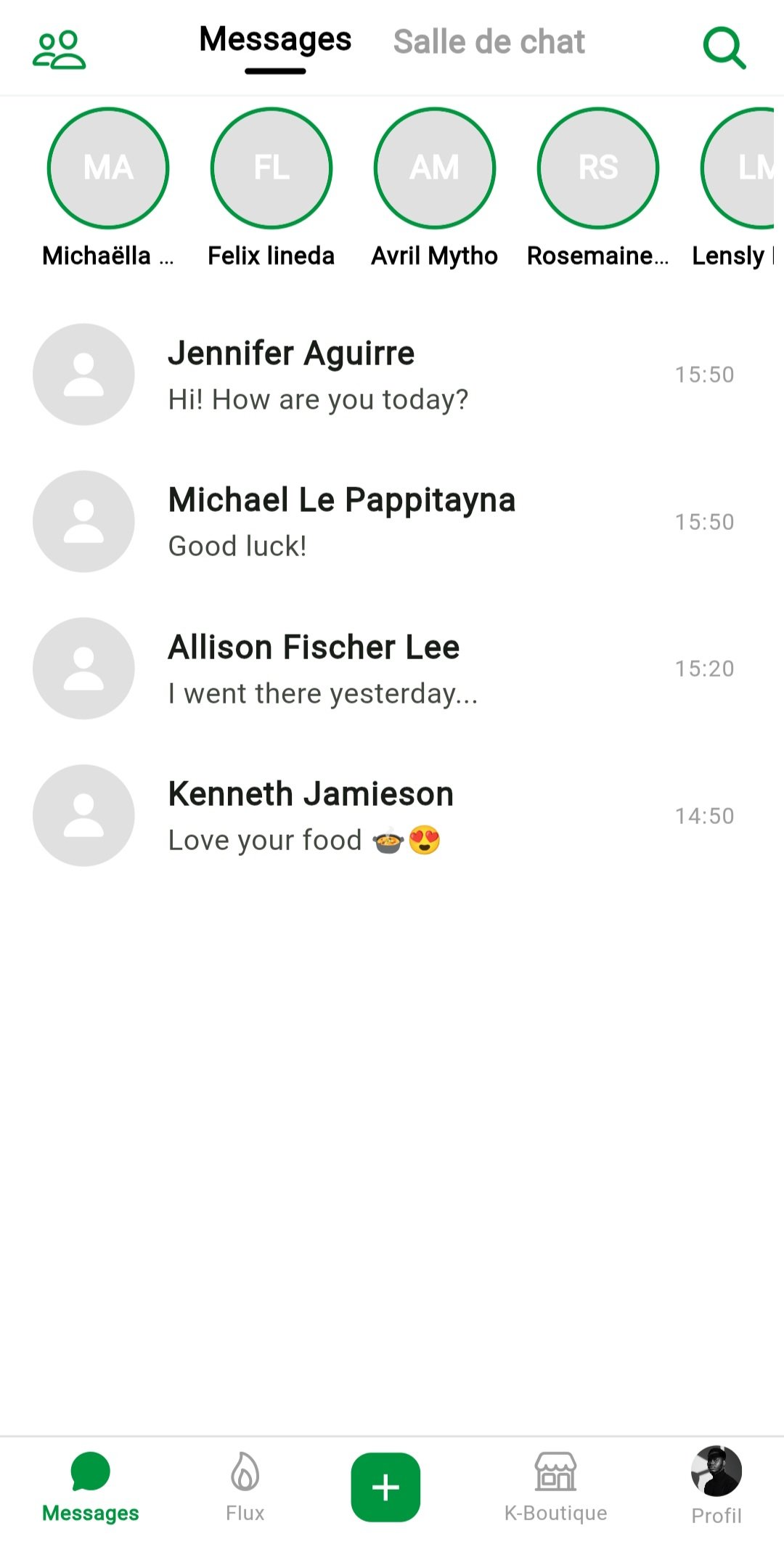Select Messages in the bottom navigation
Screen dimensions: 784x1547
[x=91, y=1486]
